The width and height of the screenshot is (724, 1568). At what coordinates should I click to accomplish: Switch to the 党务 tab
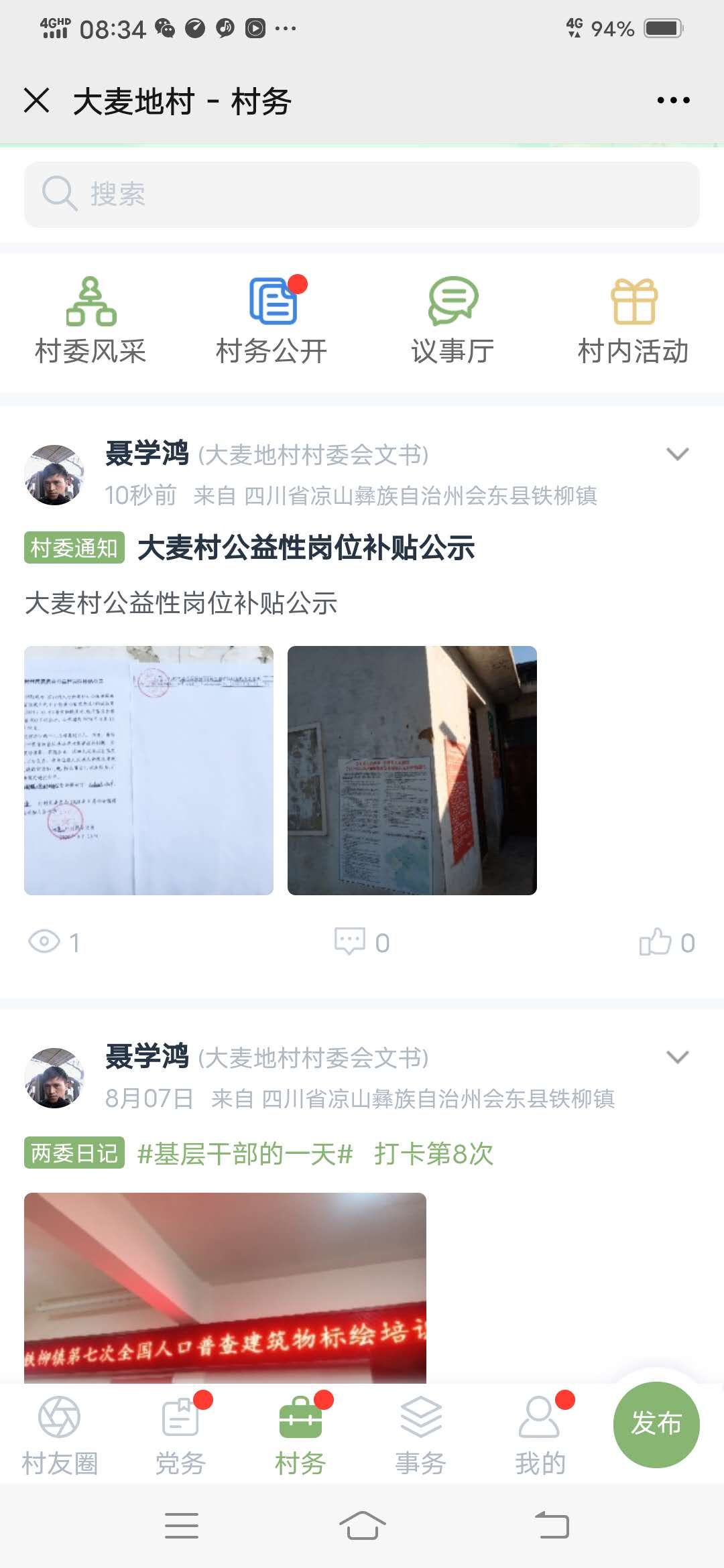(x=180, y=1435)
